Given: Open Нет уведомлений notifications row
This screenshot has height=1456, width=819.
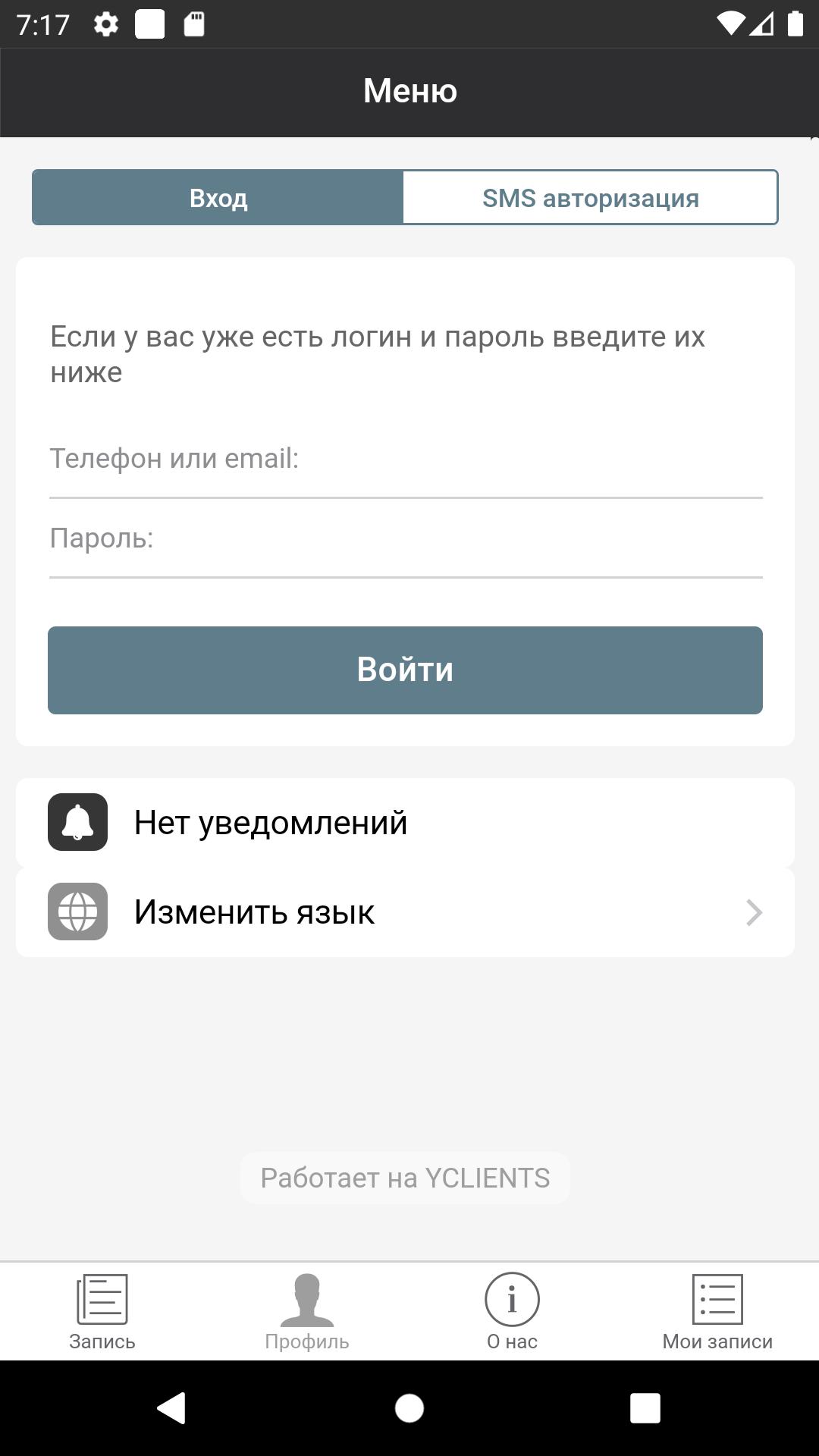Looking at the screenshot, I should (405, 823).
